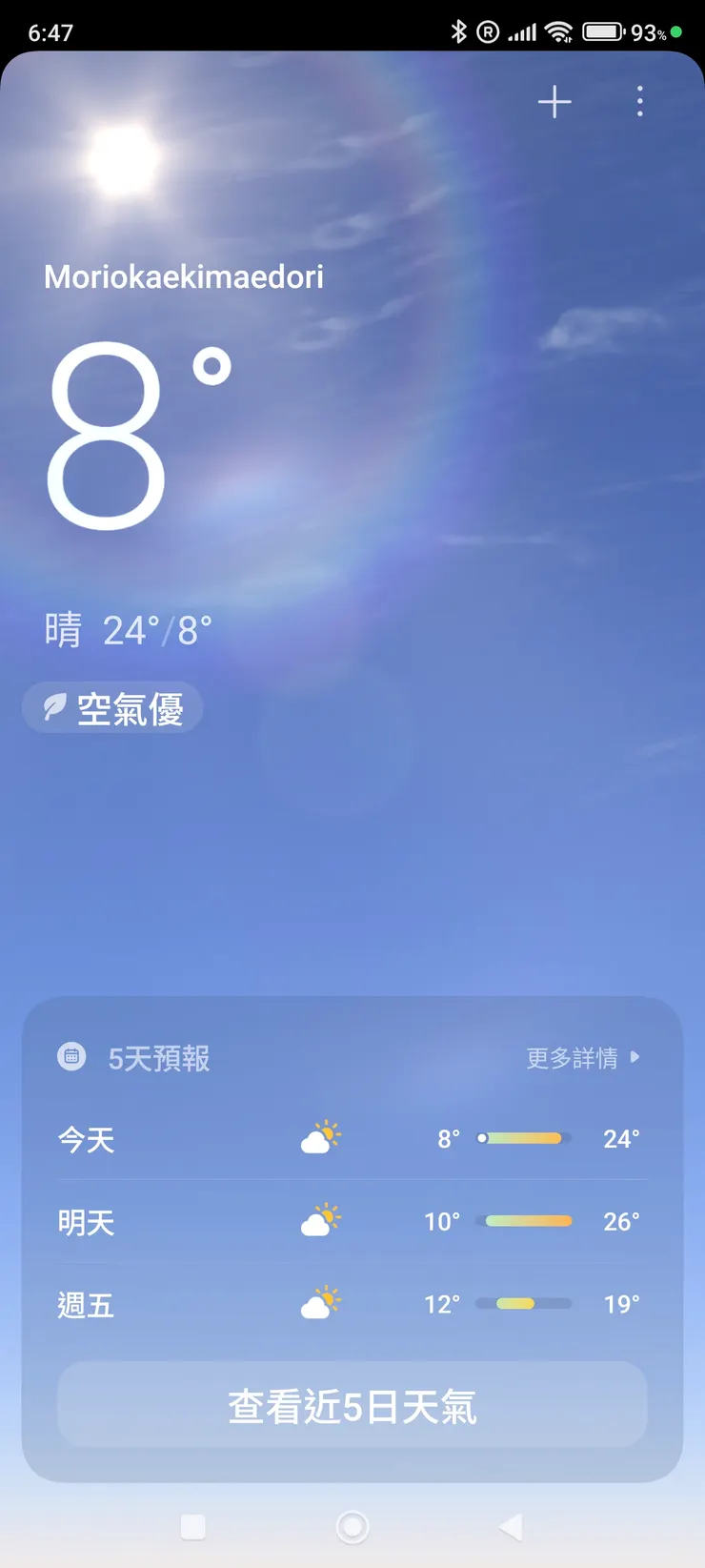
Task: Tap the add city plus icon
Action: point(554,102)
